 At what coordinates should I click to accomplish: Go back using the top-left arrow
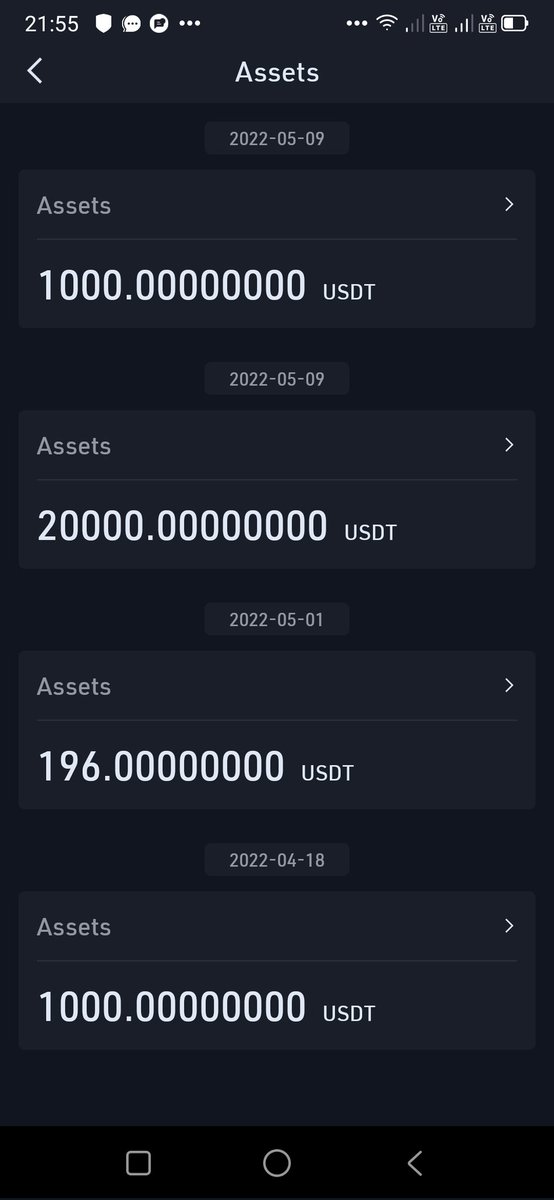(x=35, y=71)
